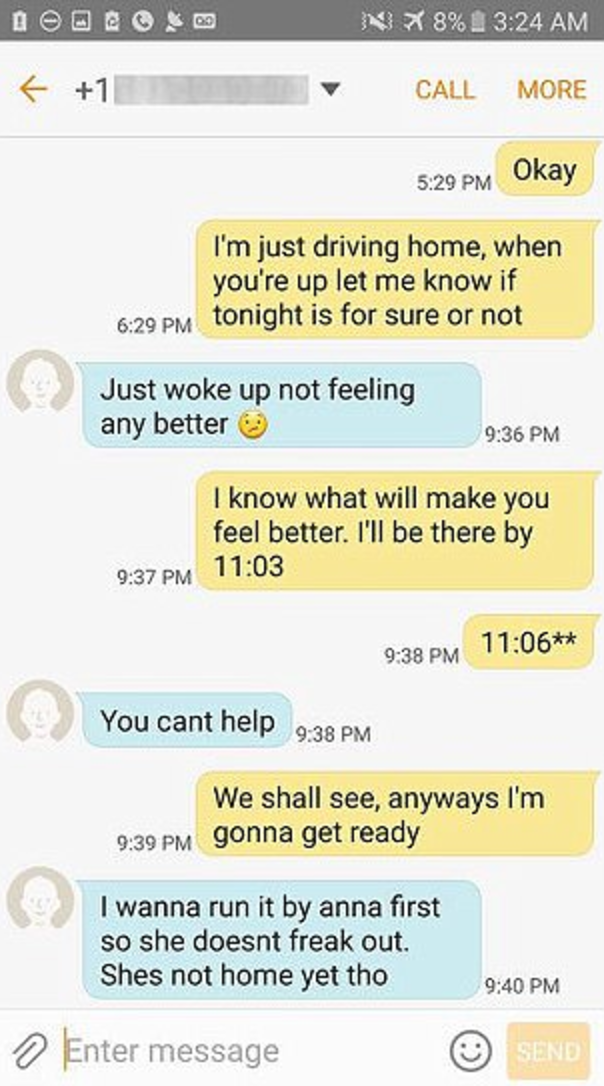Open the MORE options menu
Screen dimensions: 604x1086
551,89
